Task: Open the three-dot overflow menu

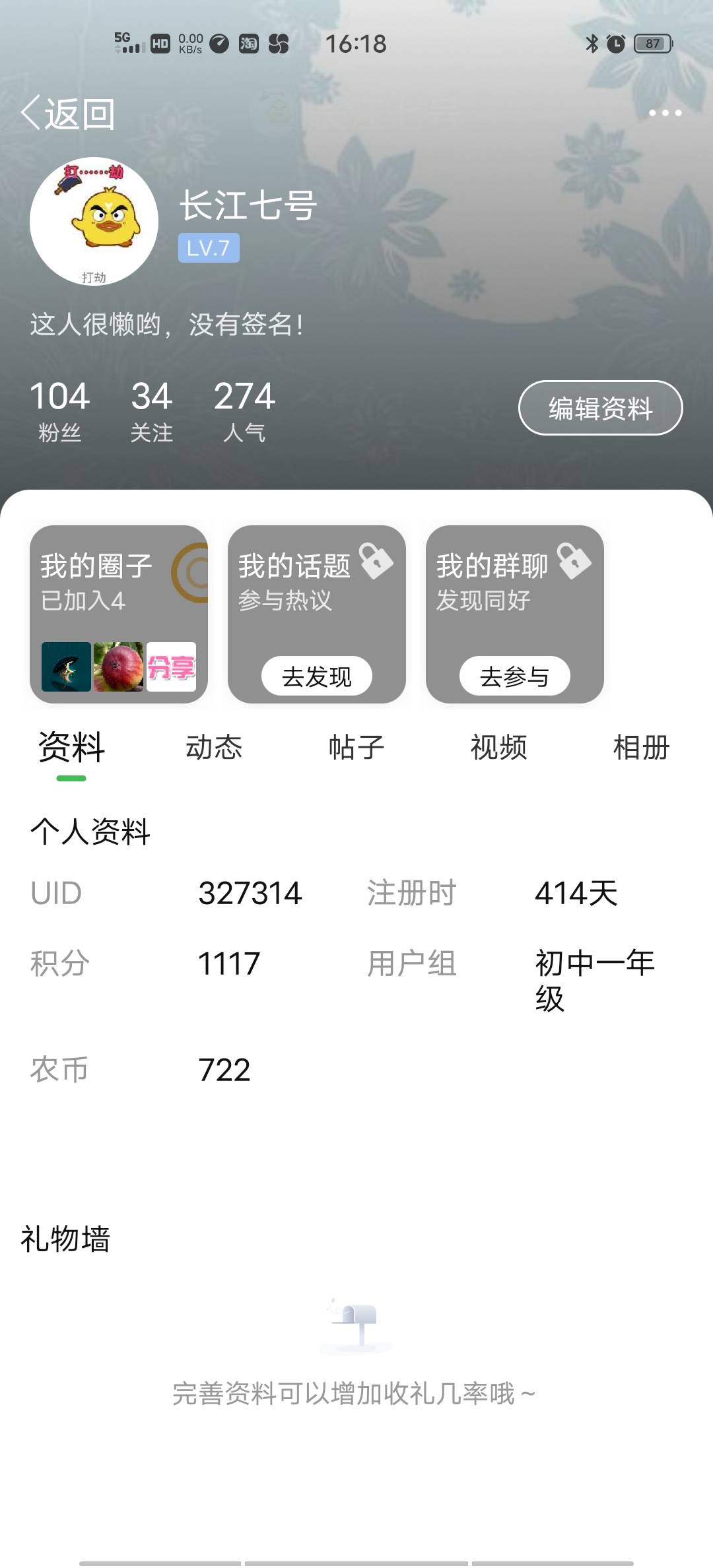Action: (x=665, y=113)
